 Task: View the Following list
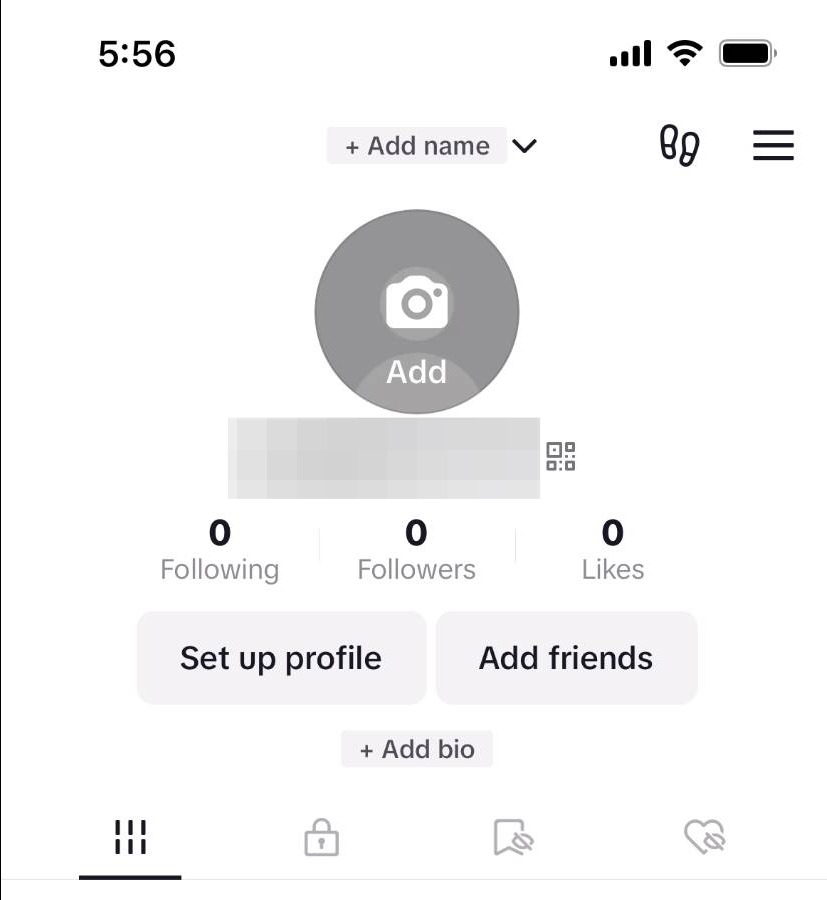click(219, 551)
